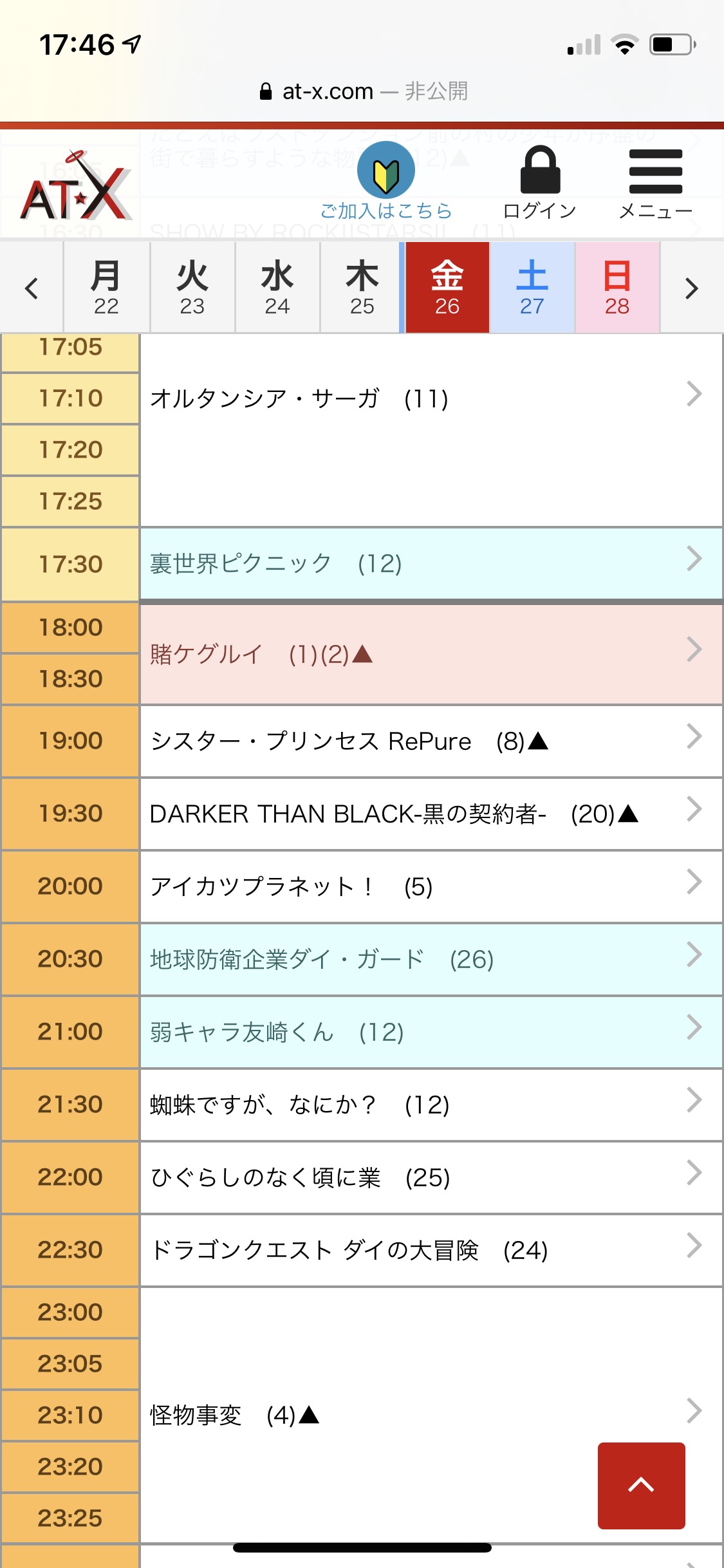This screenshot has height=1568, width=724.
Task: Select the 木 25 day tab
Action: [x=362, y=288]
